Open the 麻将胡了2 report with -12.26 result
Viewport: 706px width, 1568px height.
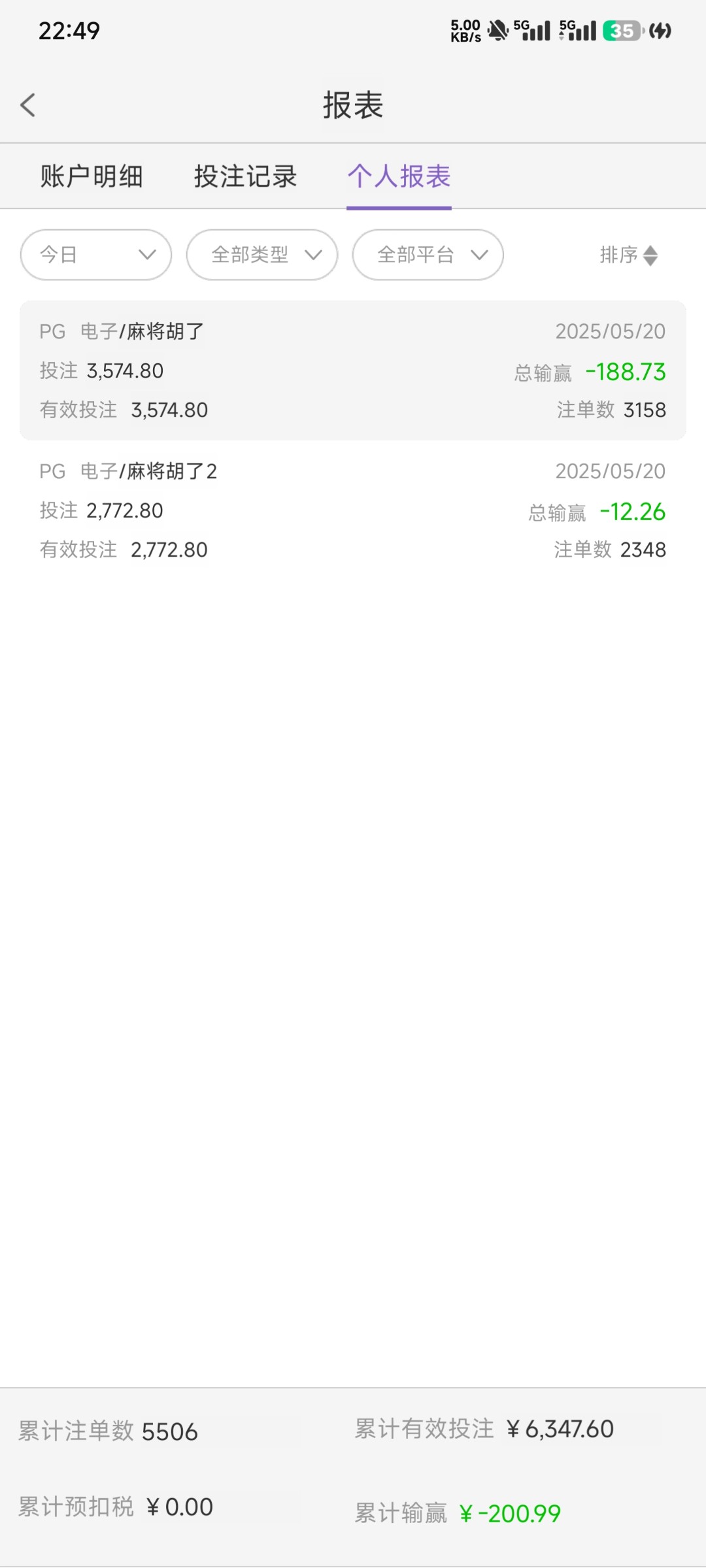[353, 510]
